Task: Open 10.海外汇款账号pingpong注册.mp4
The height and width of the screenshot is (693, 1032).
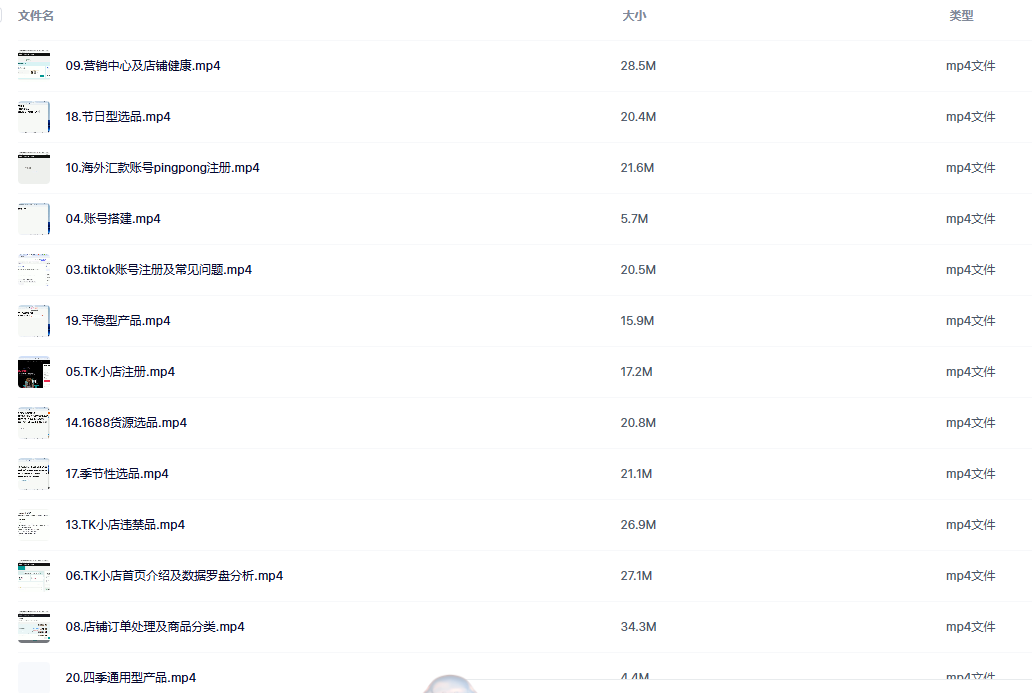Action: point(162,168)
